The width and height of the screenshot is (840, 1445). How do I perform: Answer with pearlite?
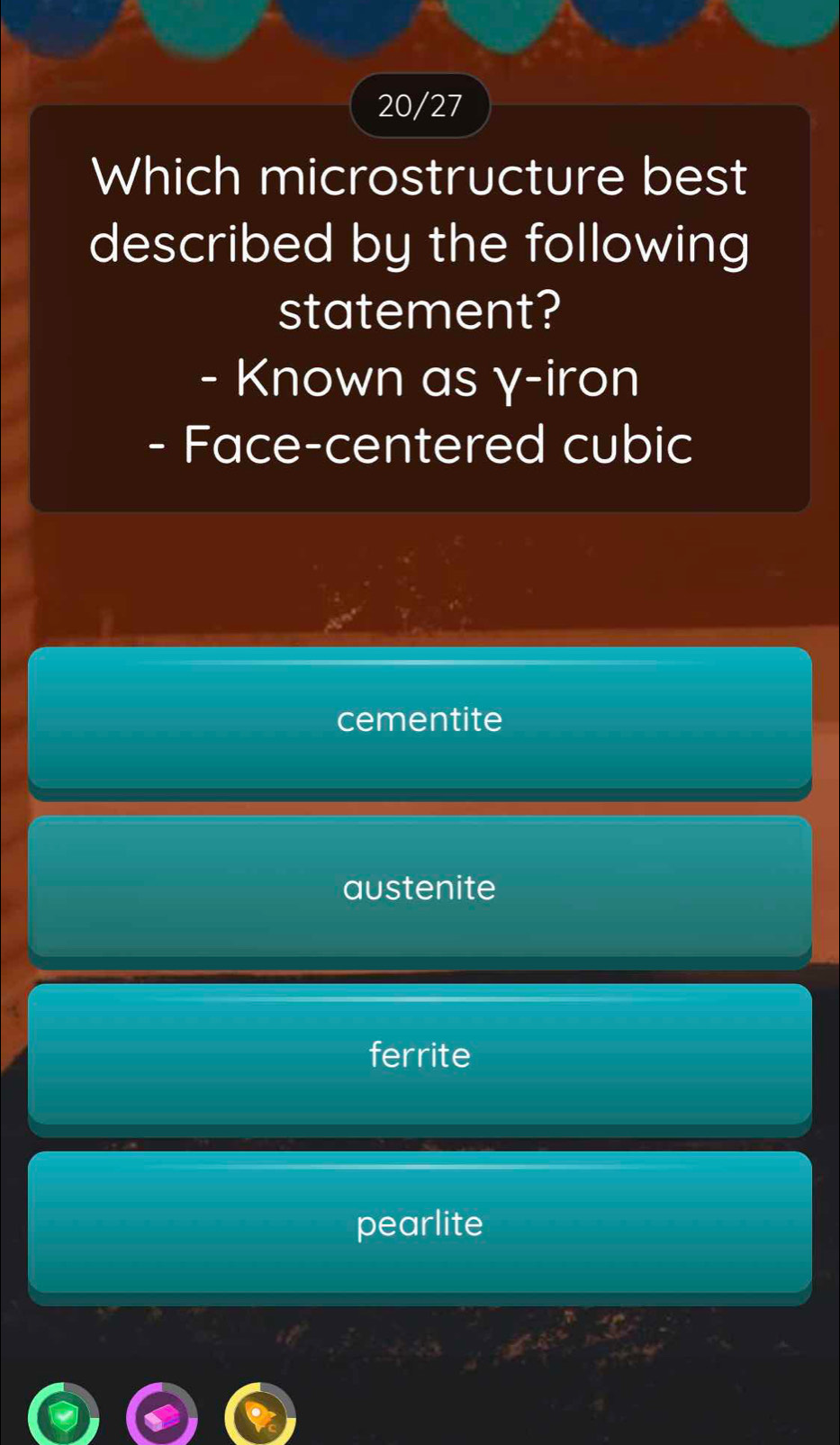pyautogui.click(x=420, y=1224)
